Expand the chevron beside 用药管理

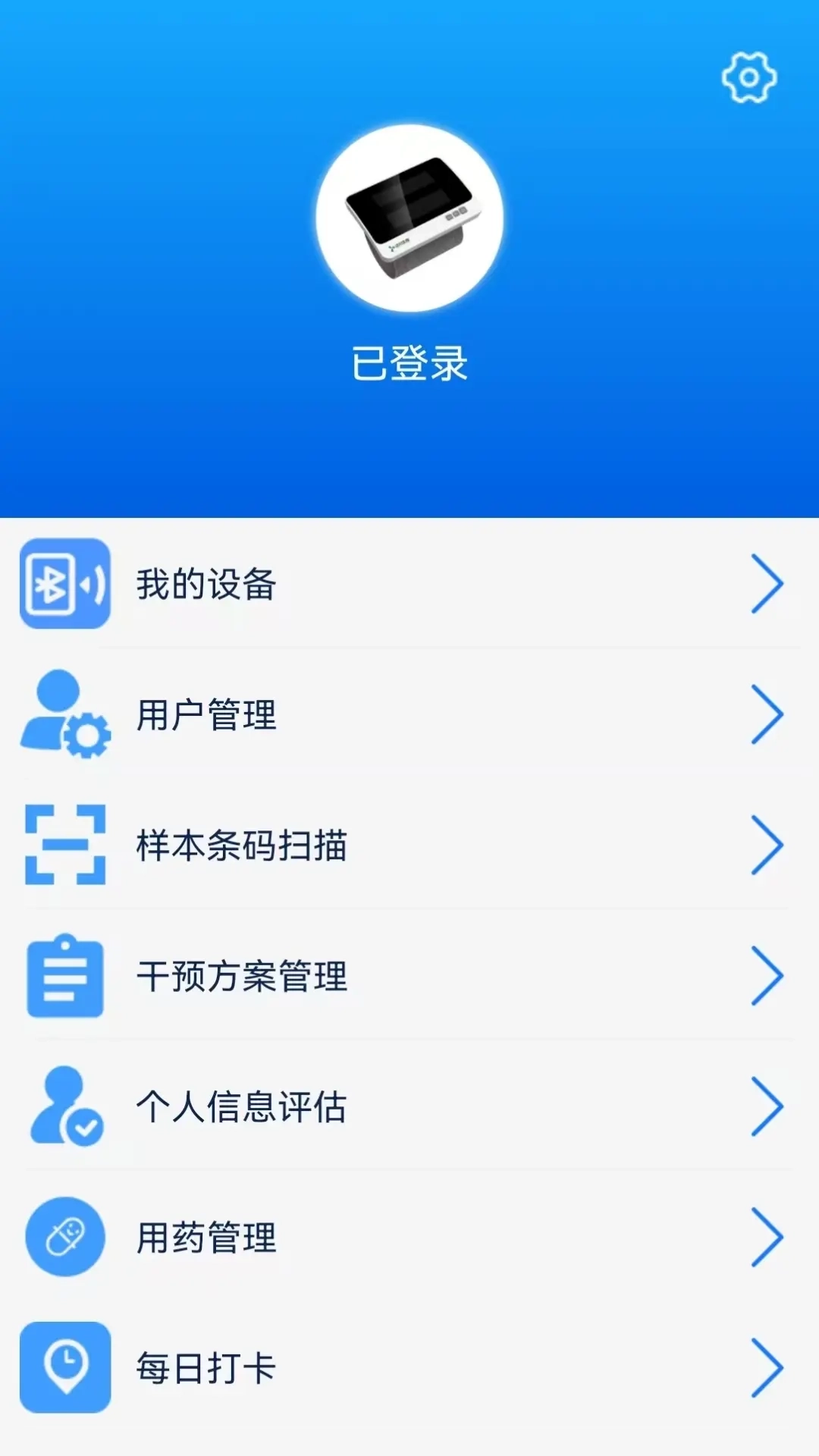pos(767,1237)
